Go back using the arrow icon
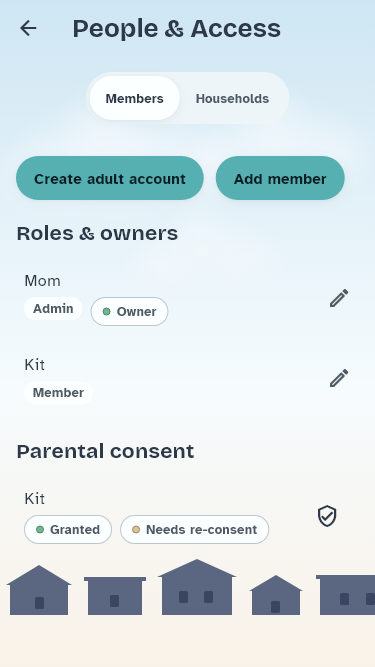 28,29
